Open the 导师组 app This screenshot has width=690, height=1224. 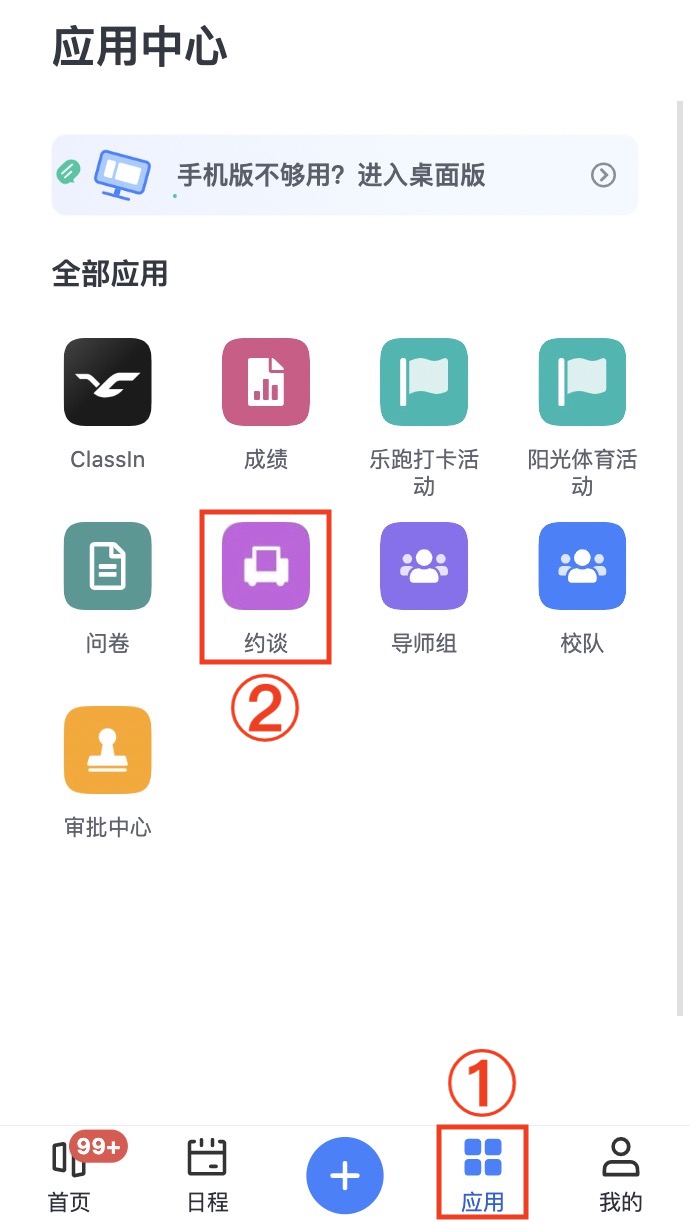click(x=424, y=566)
